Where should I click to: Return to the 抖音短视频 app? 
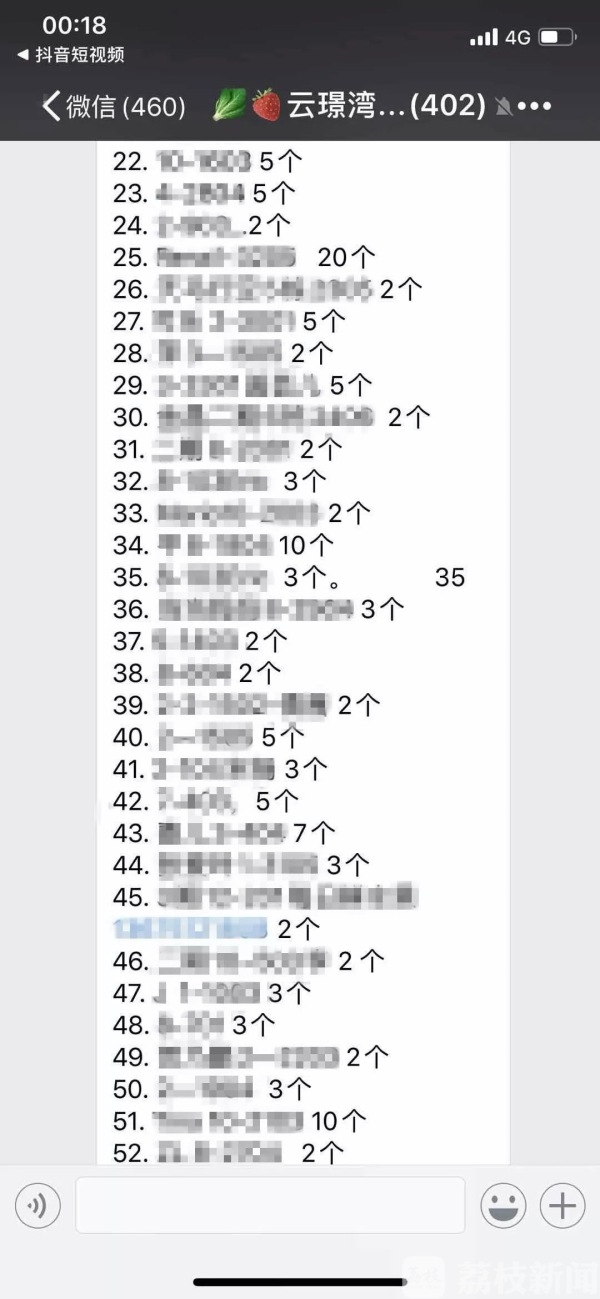click(x=72, y=55)
